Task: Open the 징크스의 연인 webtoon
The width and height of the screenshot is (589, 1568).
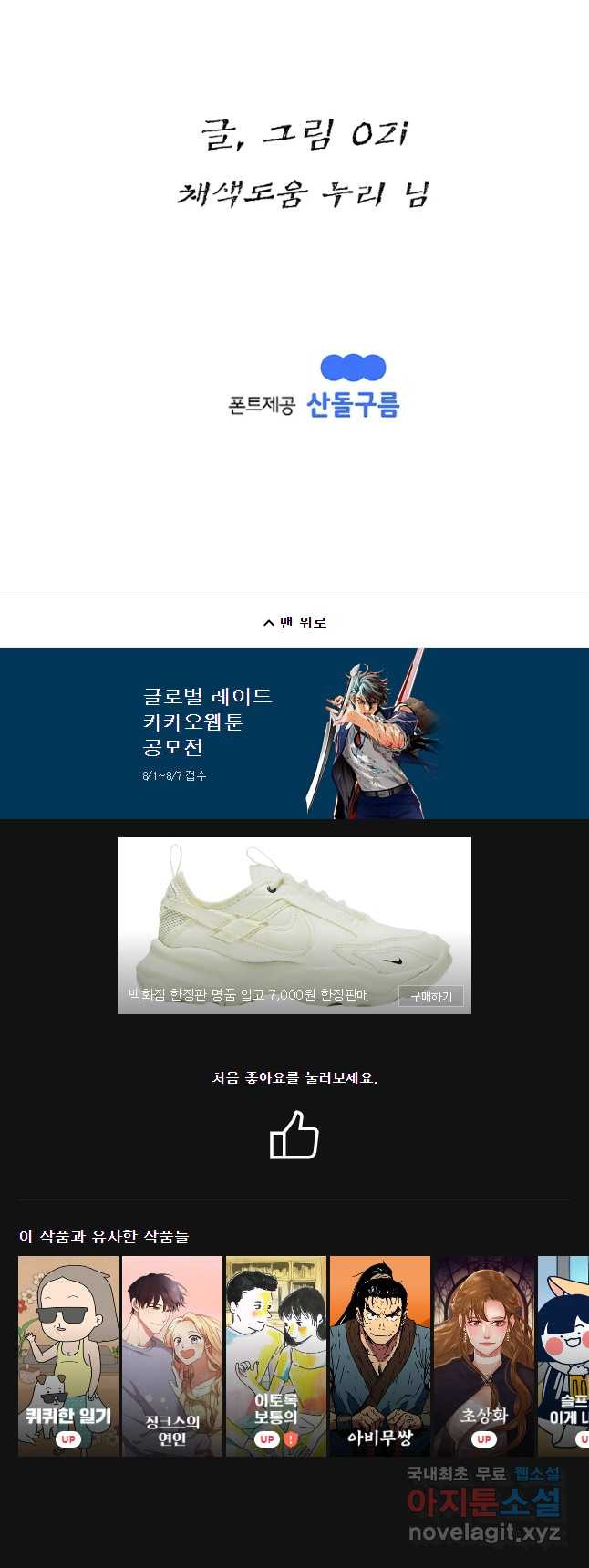Action: (x=172, y=1355)
